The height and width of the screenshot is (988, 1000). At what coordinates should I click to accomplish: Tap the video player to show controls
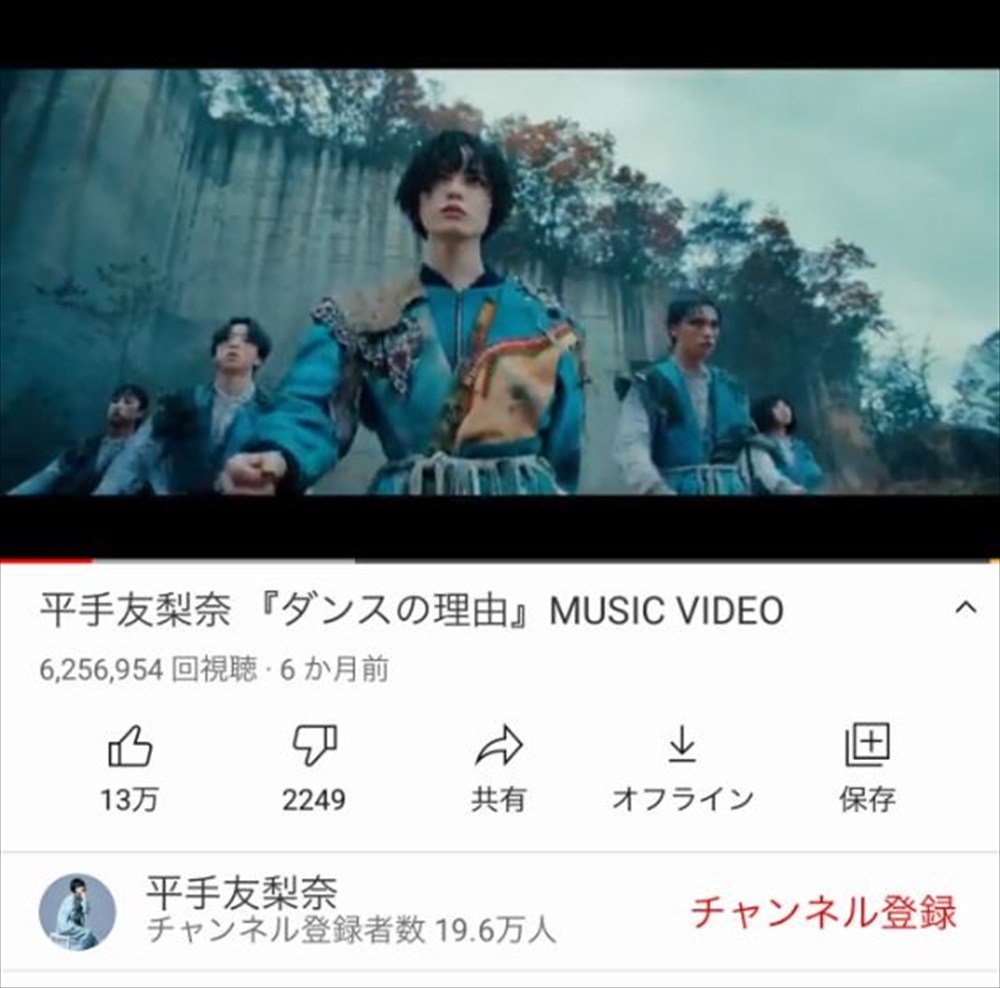click(x=500, y=300)
